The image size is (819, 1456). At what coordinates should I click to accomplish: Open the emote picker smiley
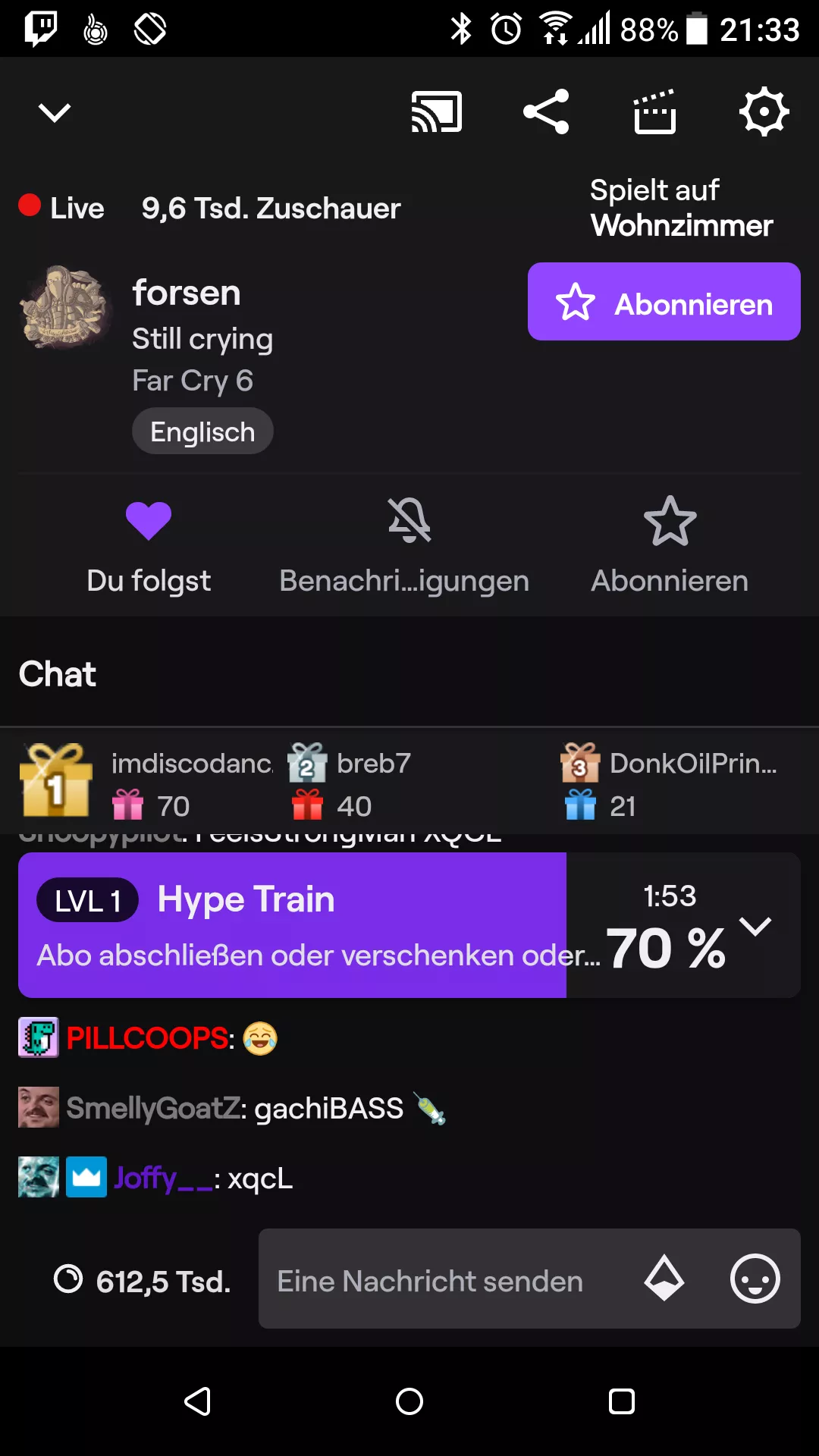pos(755,1279)
